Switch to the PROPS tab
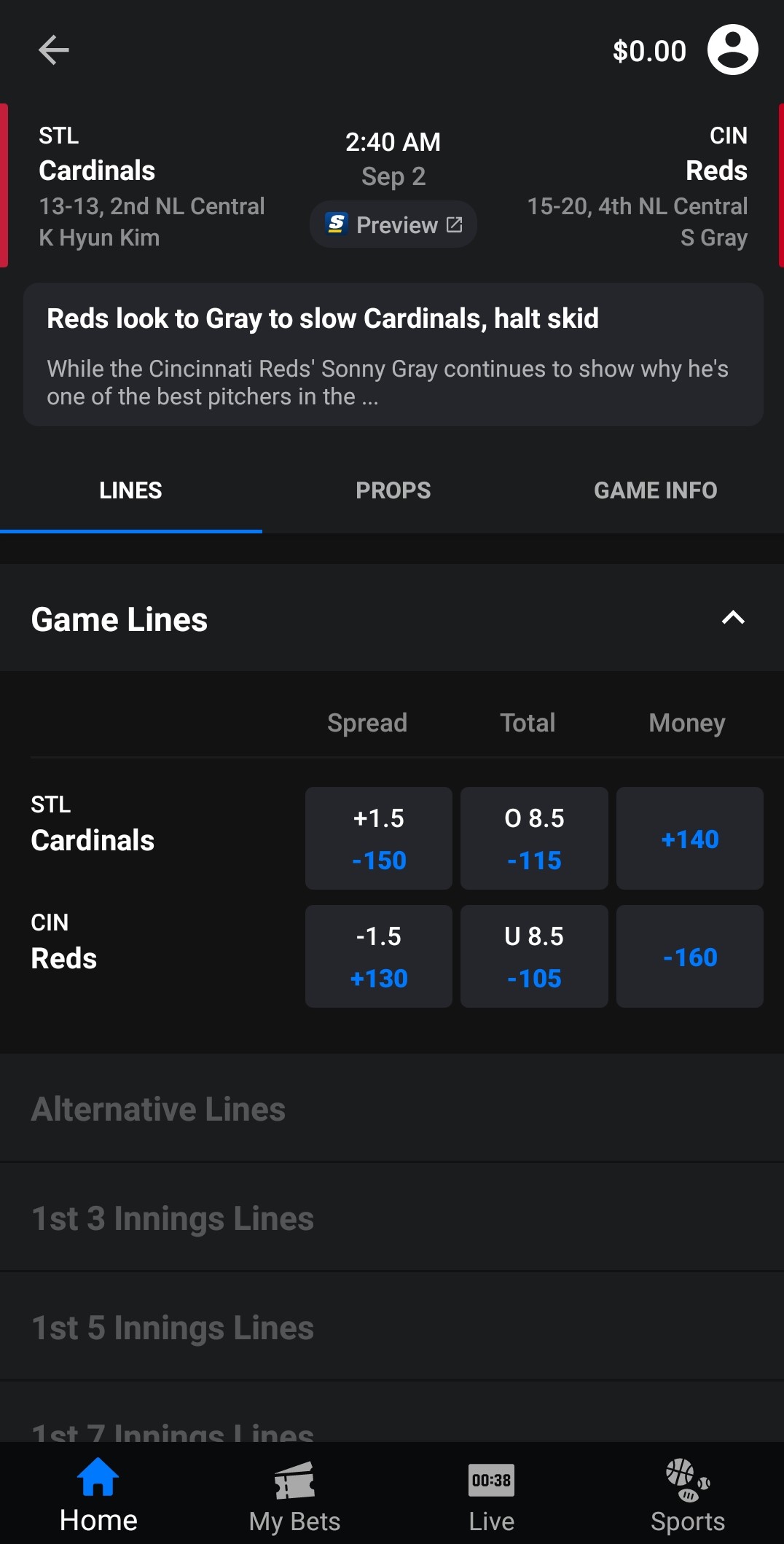 (x=393, y=490)
